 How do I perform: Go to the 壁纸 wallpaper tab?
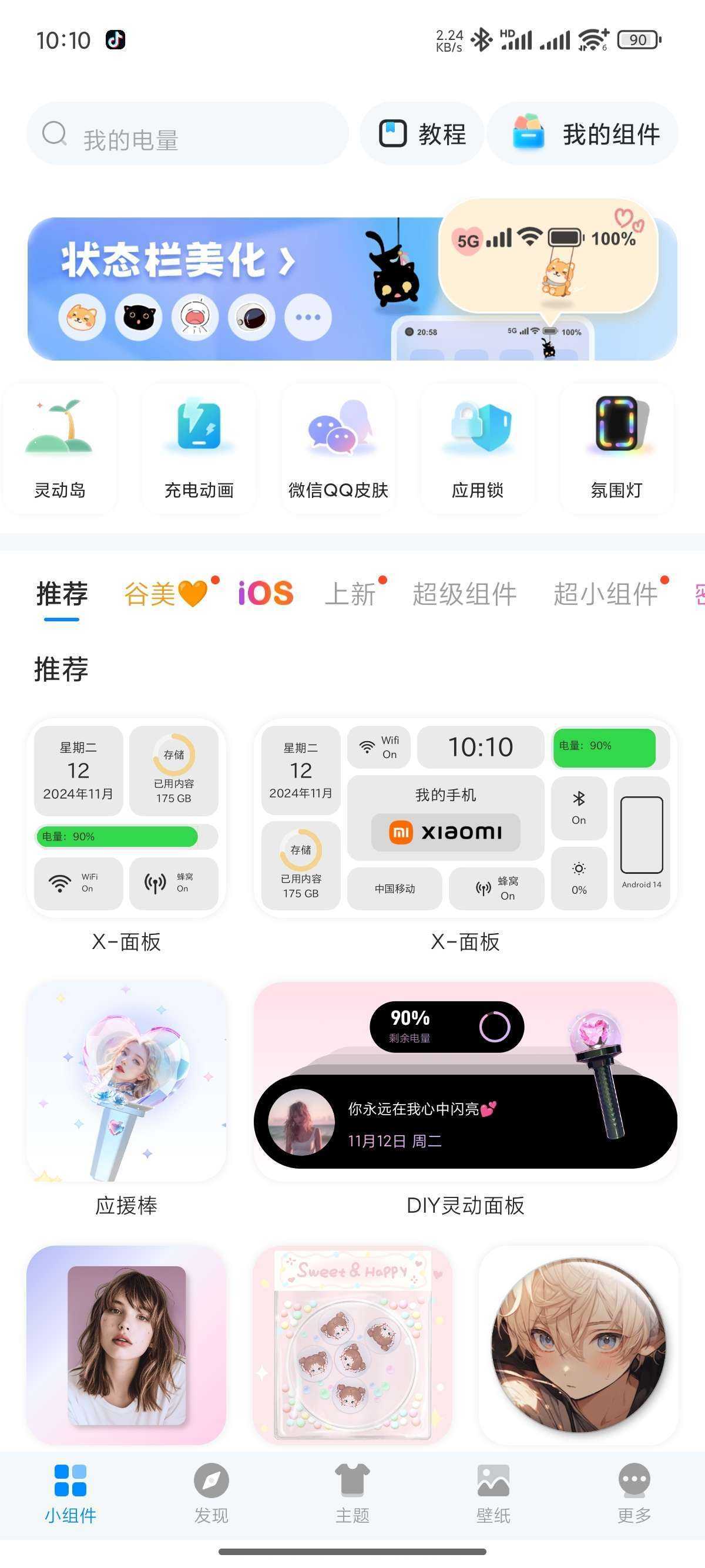(x=493, y=1494)
